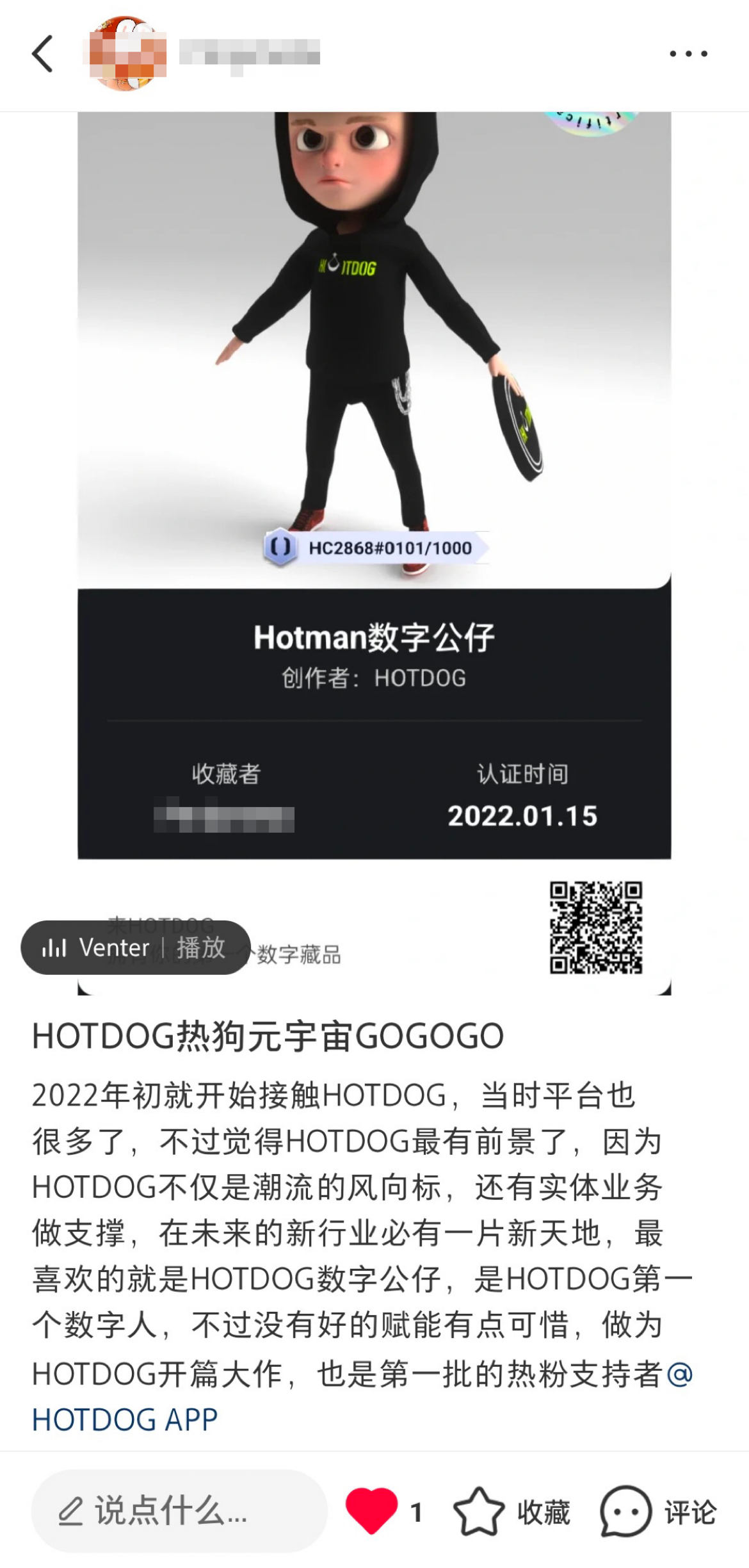
Task: Tap the hexagonal blockchain badge icon
Action: tap(280, 546)
